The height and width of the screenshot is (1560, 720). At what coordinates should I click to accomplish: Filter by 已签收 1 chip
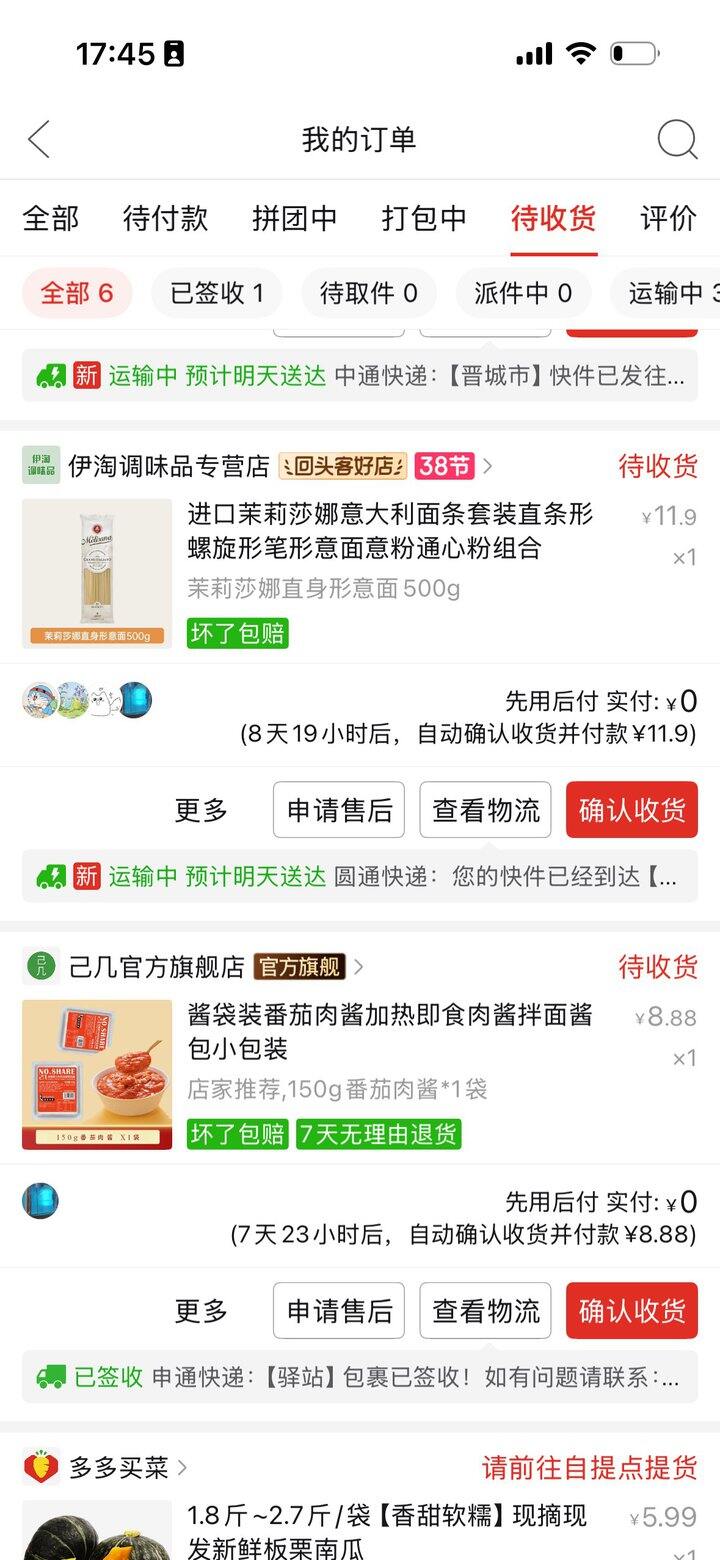coord(217,293)
